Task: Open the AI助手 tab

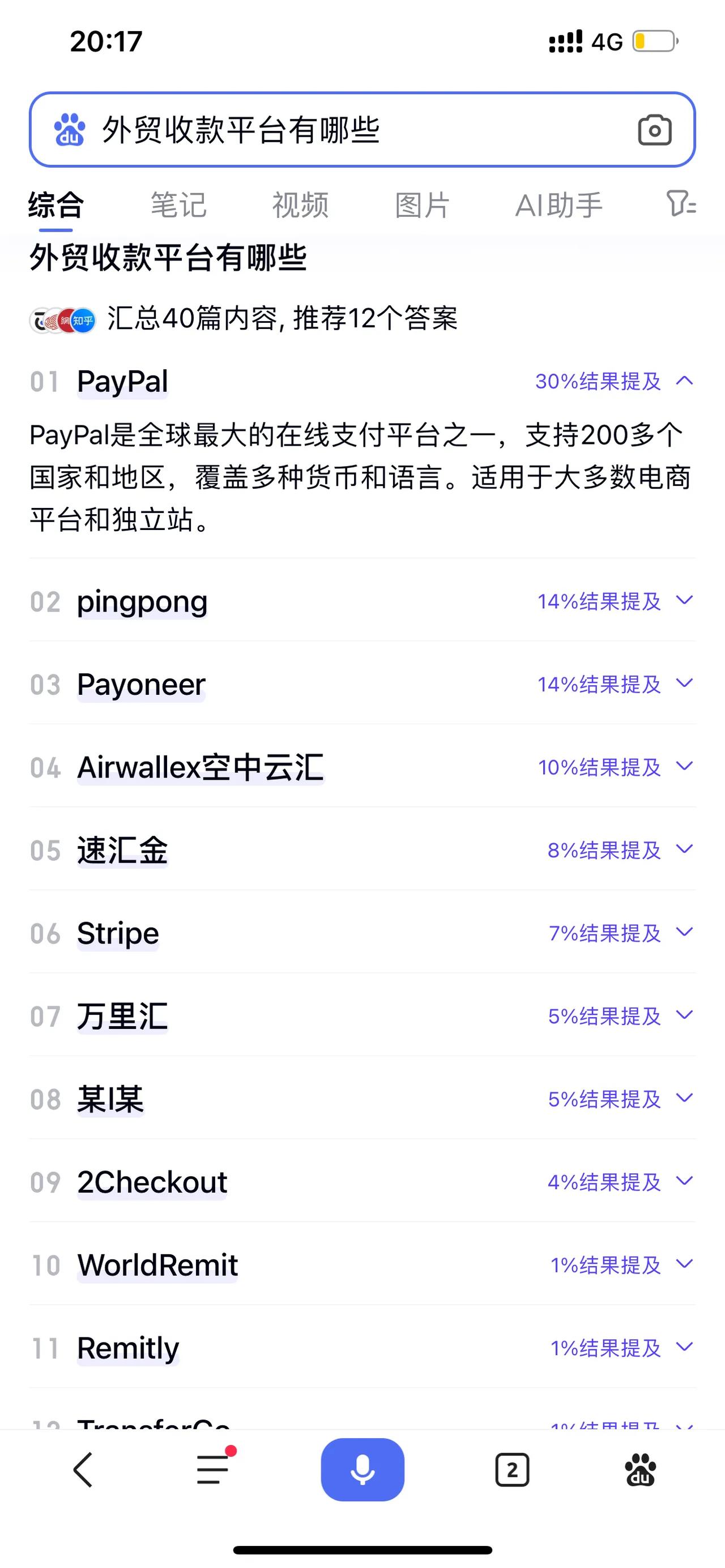Action: (x=559, y=205)
